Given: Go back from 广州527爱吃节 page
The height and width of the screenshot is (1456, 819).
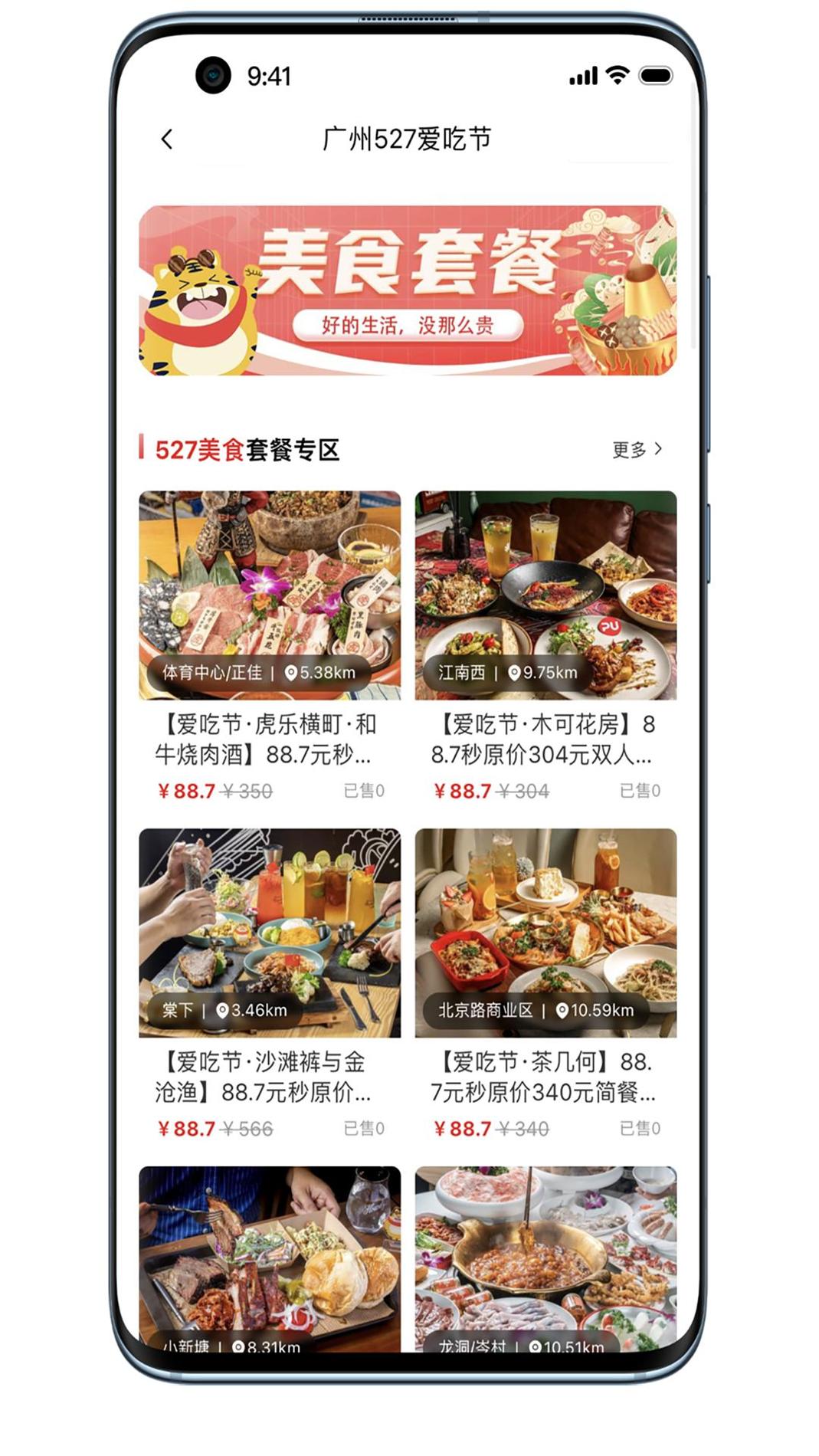Looking at the screenshot, I should coord(167,139).
